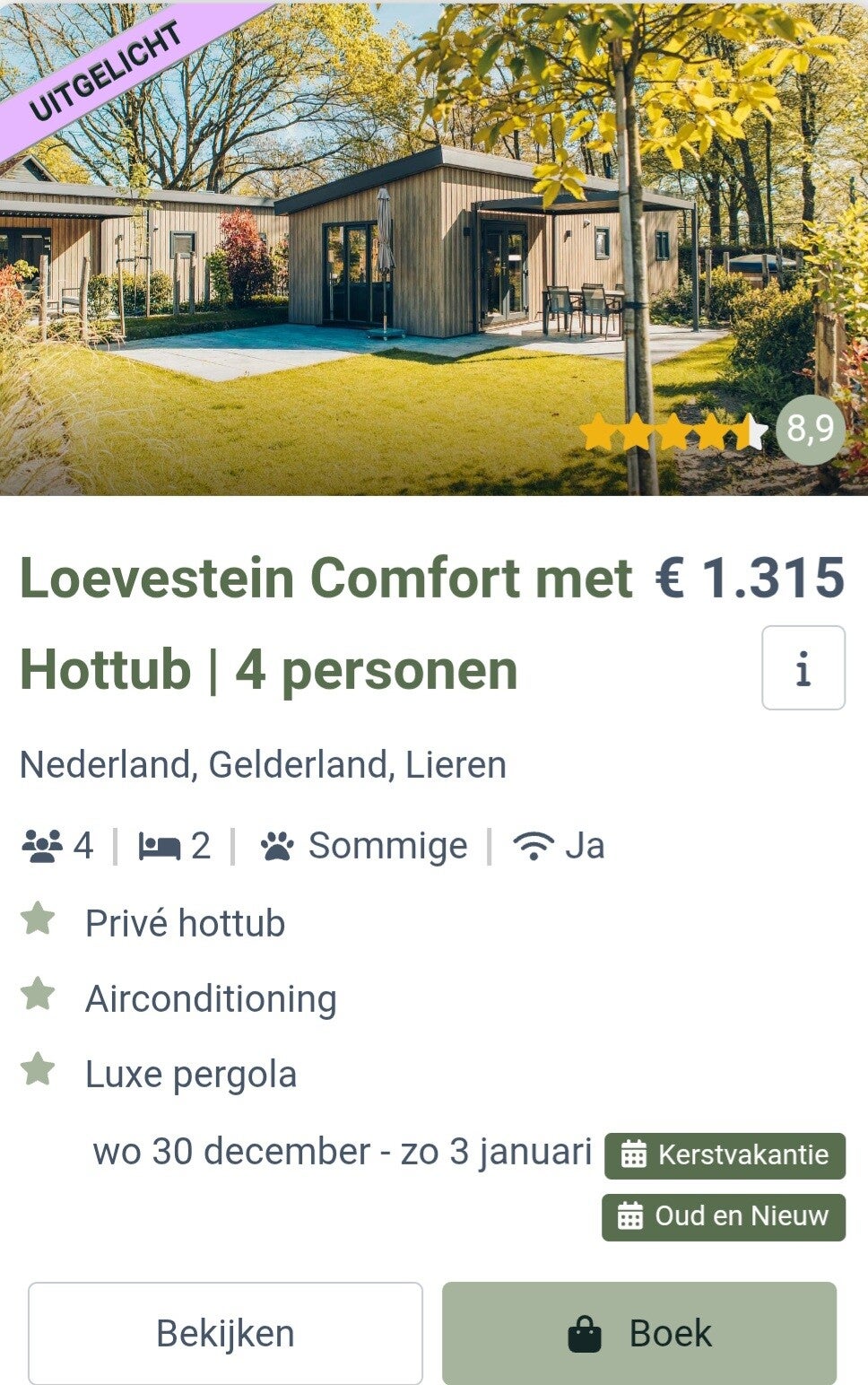Screen dimensions: 868x1385
Task: Open the info button next to price
Action: (803, 667)
